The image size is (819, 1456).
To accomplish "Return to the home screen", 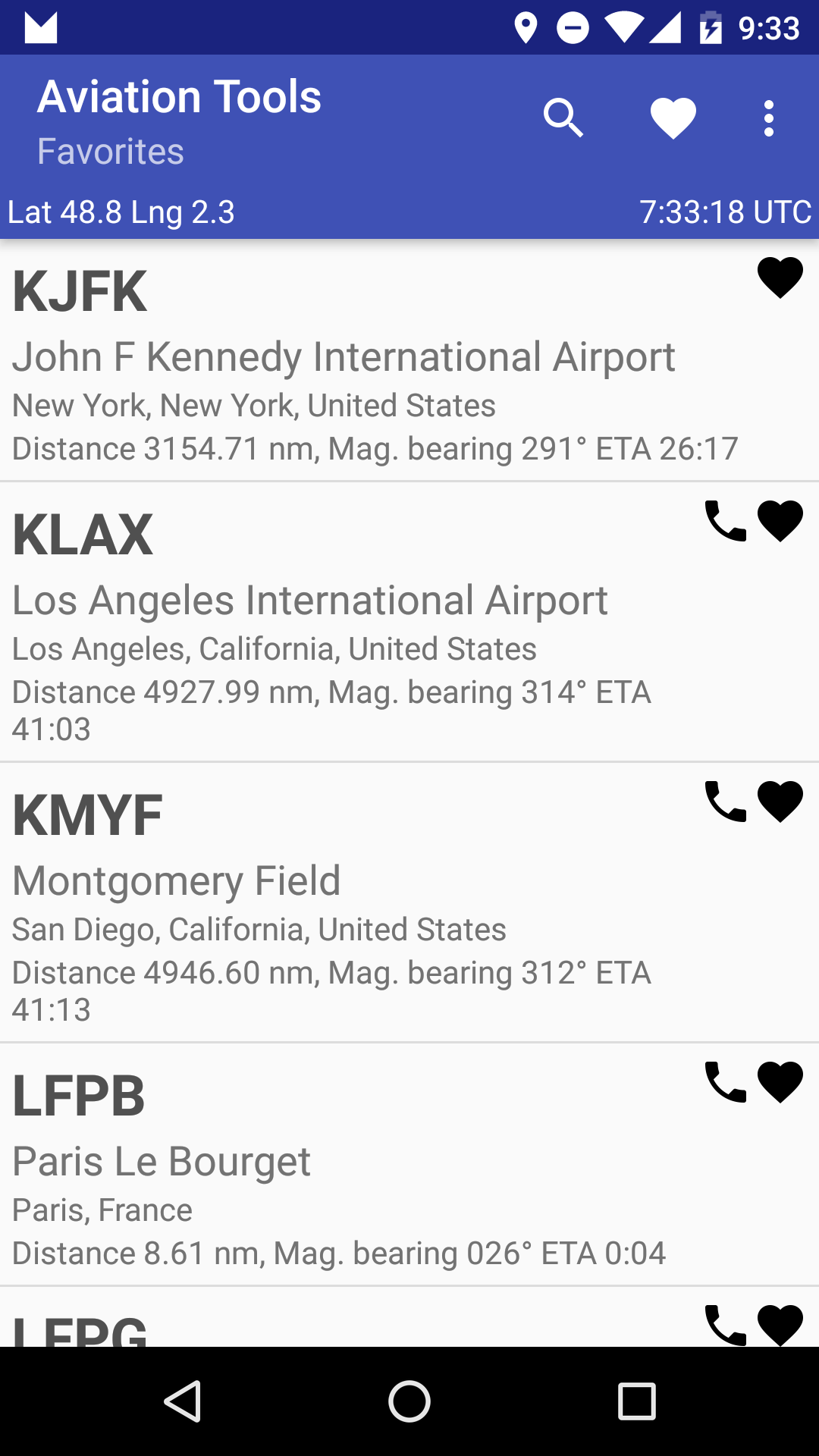I will point(409,1401).
